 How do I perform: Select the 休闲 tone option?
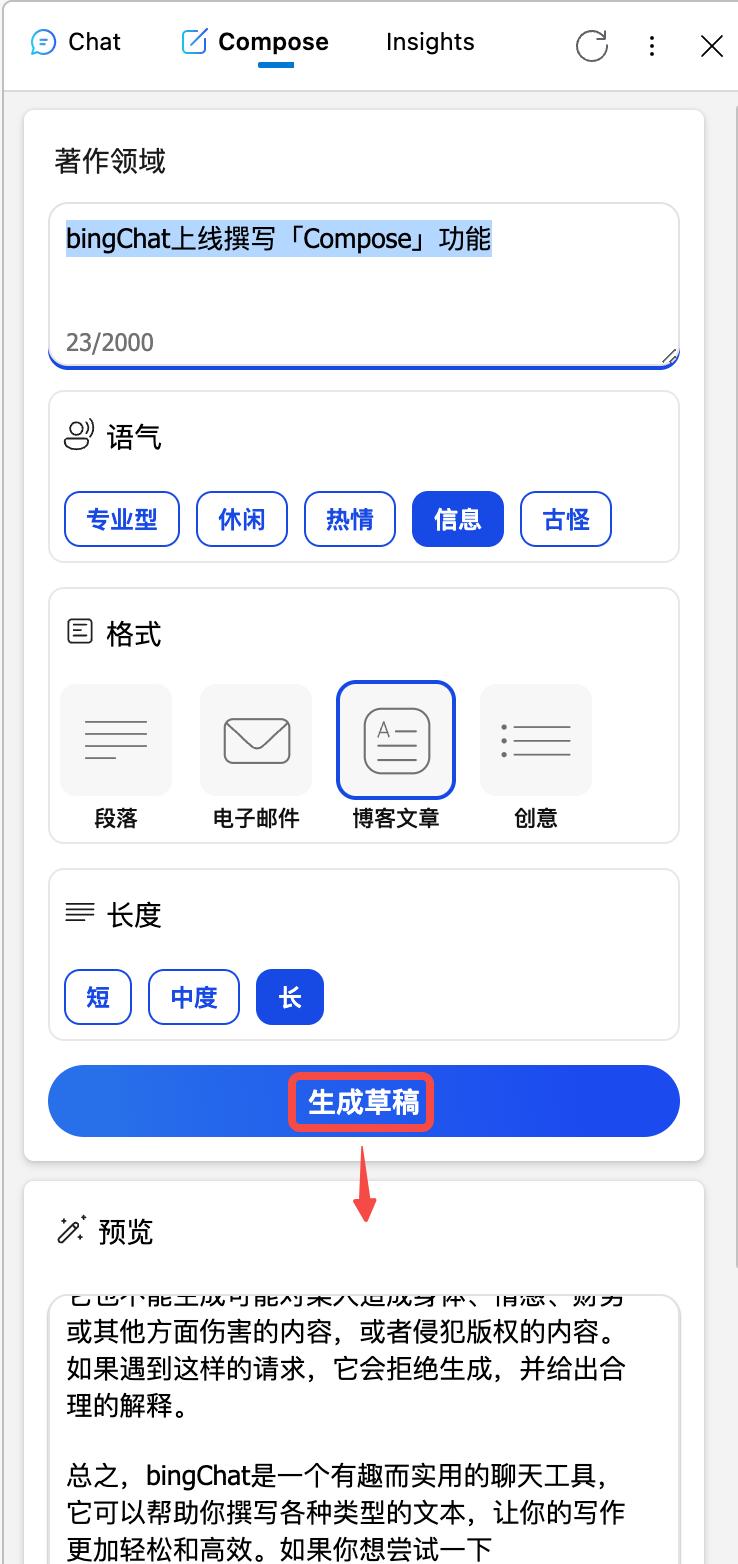pyautogui.click(x=241, y=519)
